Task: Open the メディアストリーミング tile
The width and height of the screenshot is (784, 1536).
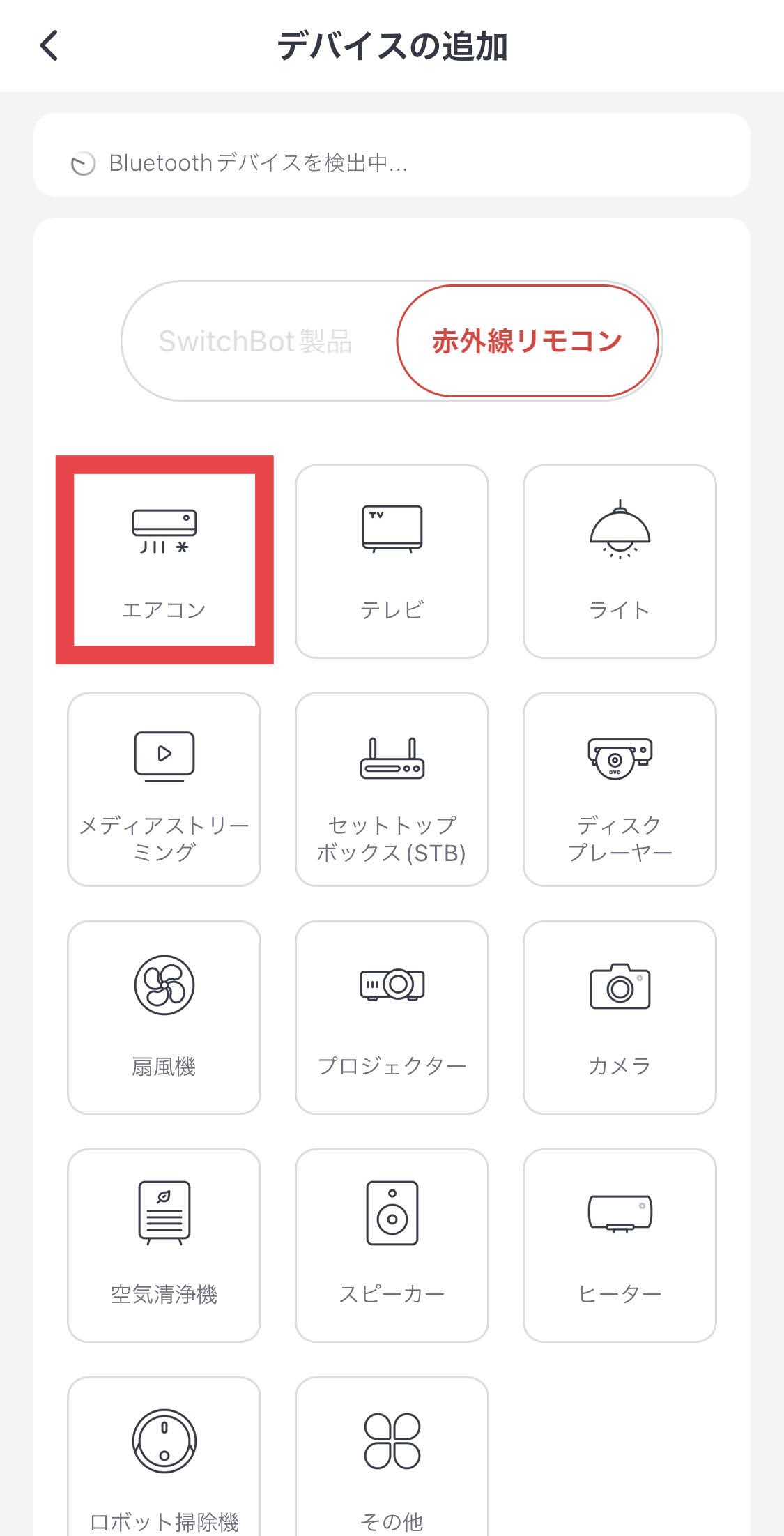Action: pyautogui.click(x=164, y=789)
